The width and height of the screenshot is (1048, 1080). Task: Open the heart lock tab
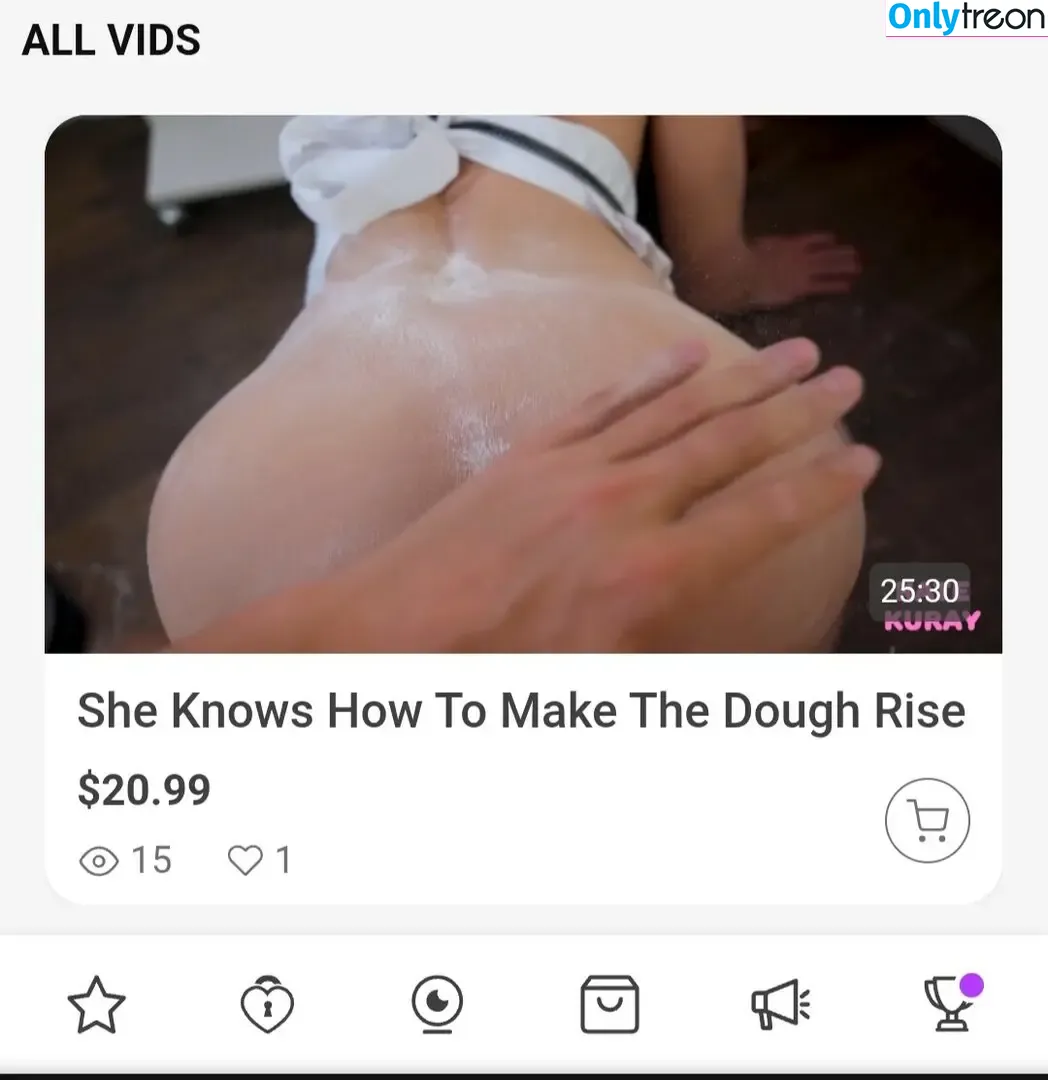[x=267, y=1005]
